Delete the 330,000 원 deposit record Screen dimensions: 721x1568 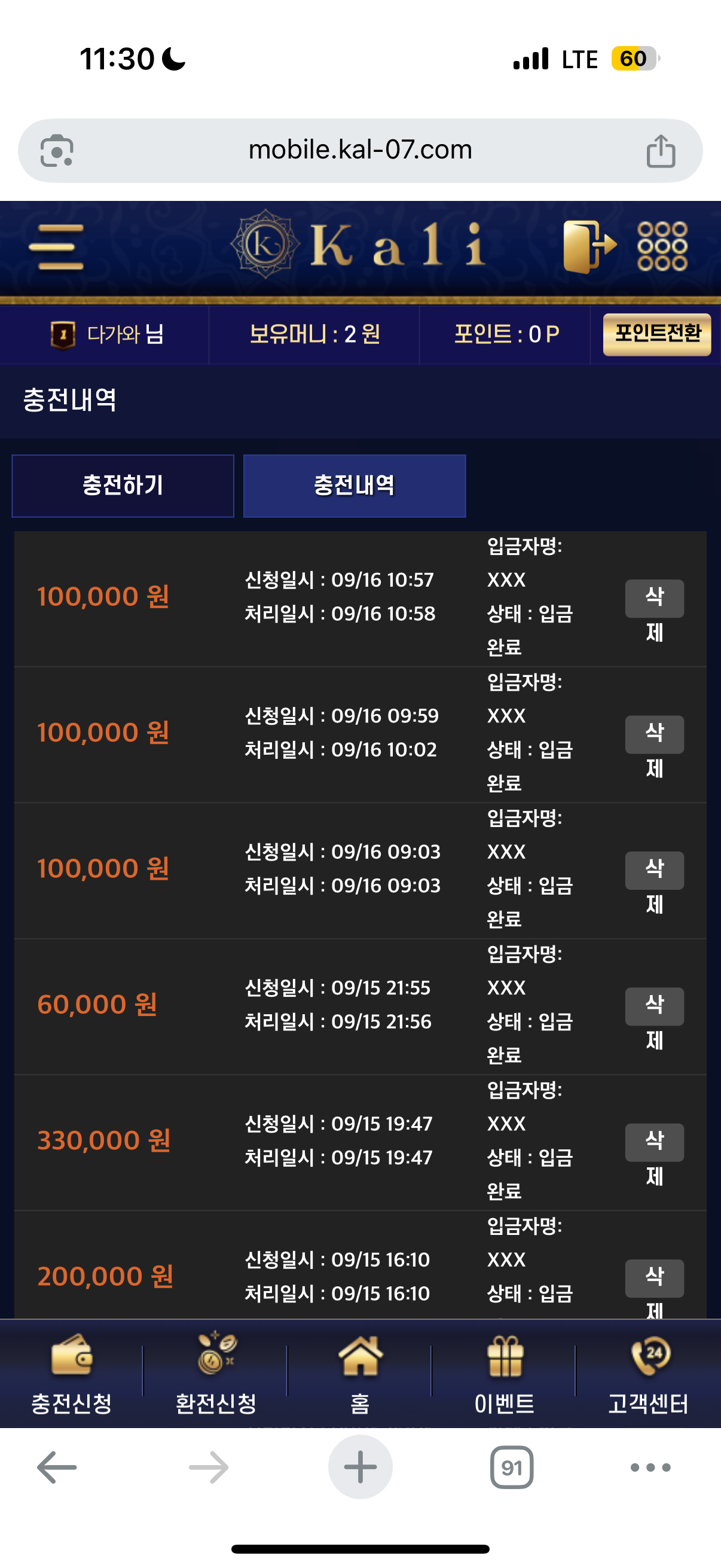point(654,1157)
